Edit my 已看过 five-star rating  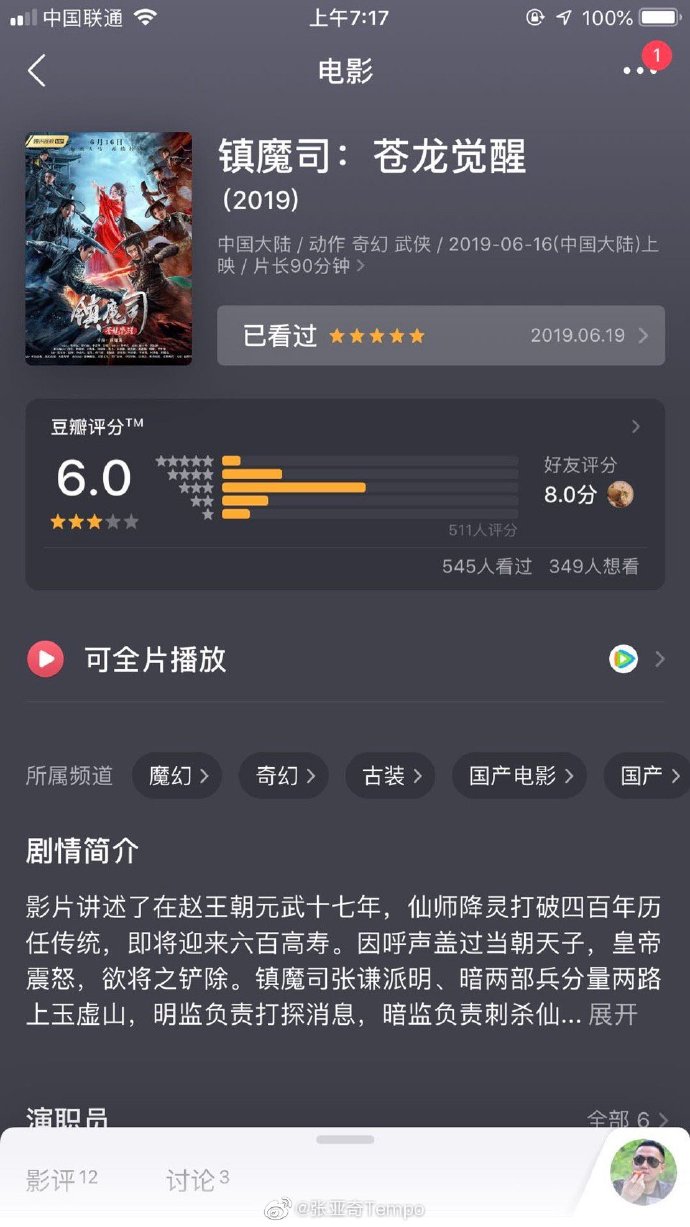click(440, 335)
